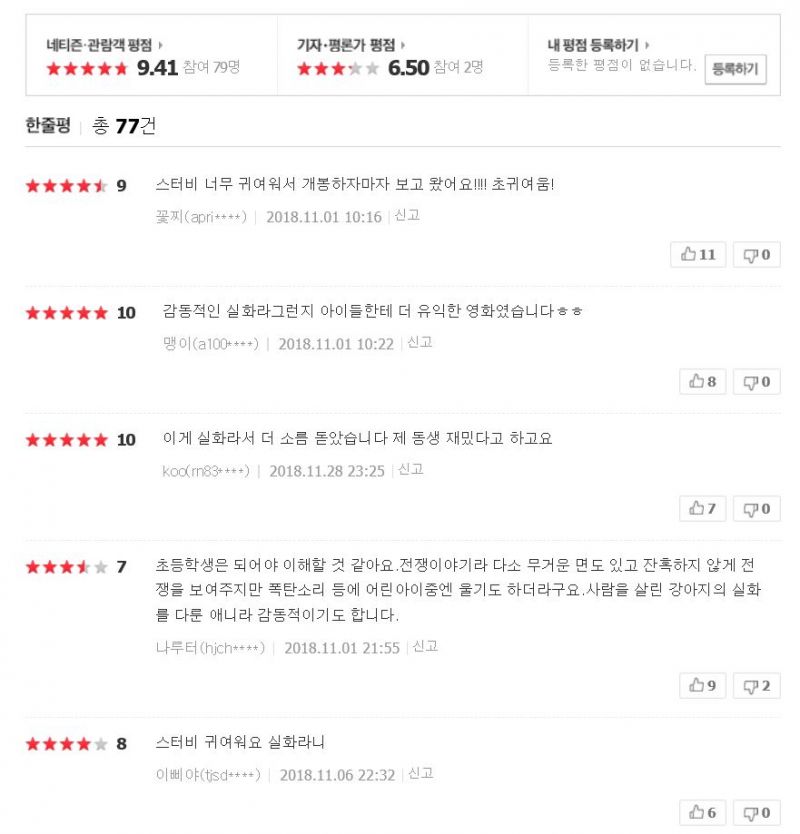
Task: Like 이뻐야's review with 6 likes
Action: (703, 812)
